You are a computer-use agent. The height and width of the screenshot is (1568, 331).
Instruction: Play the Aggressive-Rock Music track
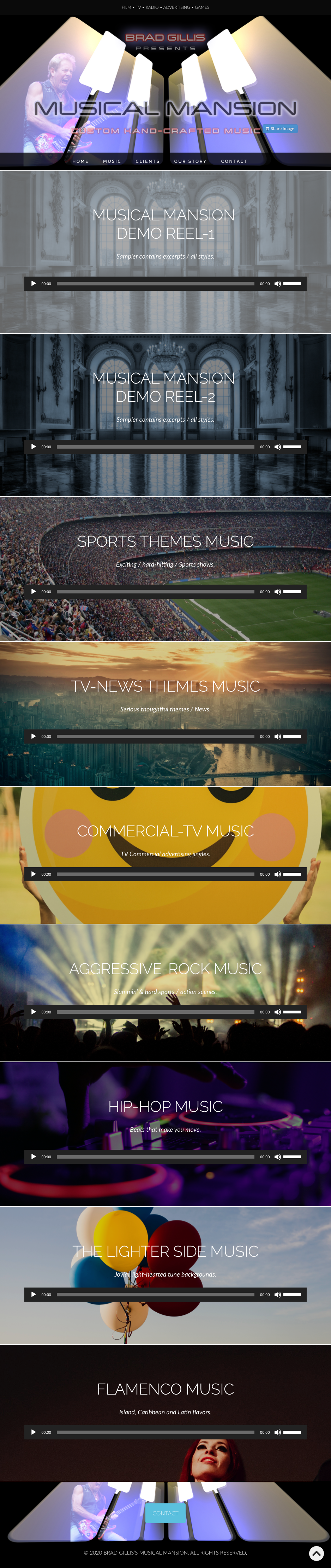tap(34, 1012)
